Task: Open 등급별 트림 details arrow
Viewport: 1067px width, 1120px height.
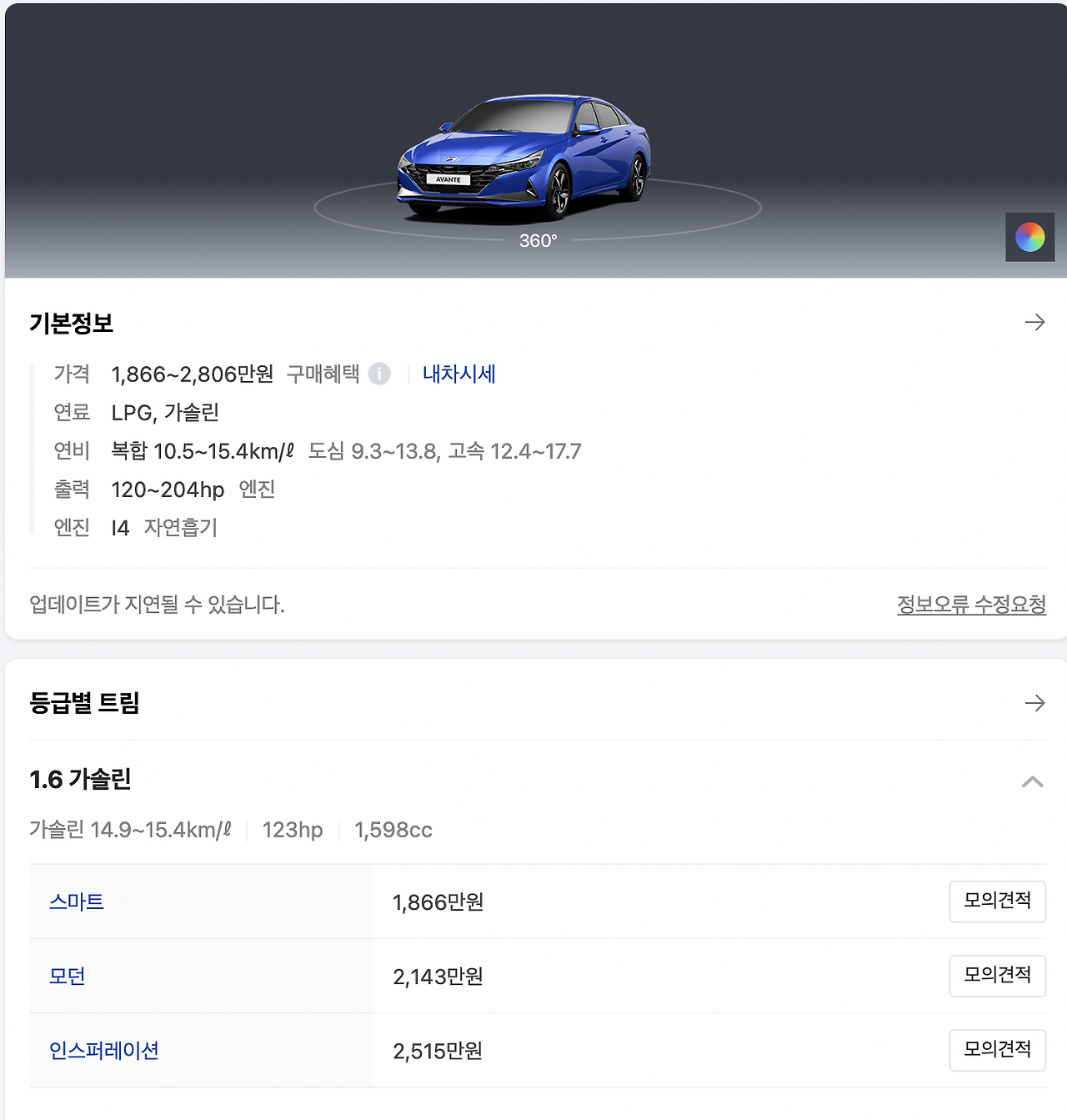Action: point(1034,704)
